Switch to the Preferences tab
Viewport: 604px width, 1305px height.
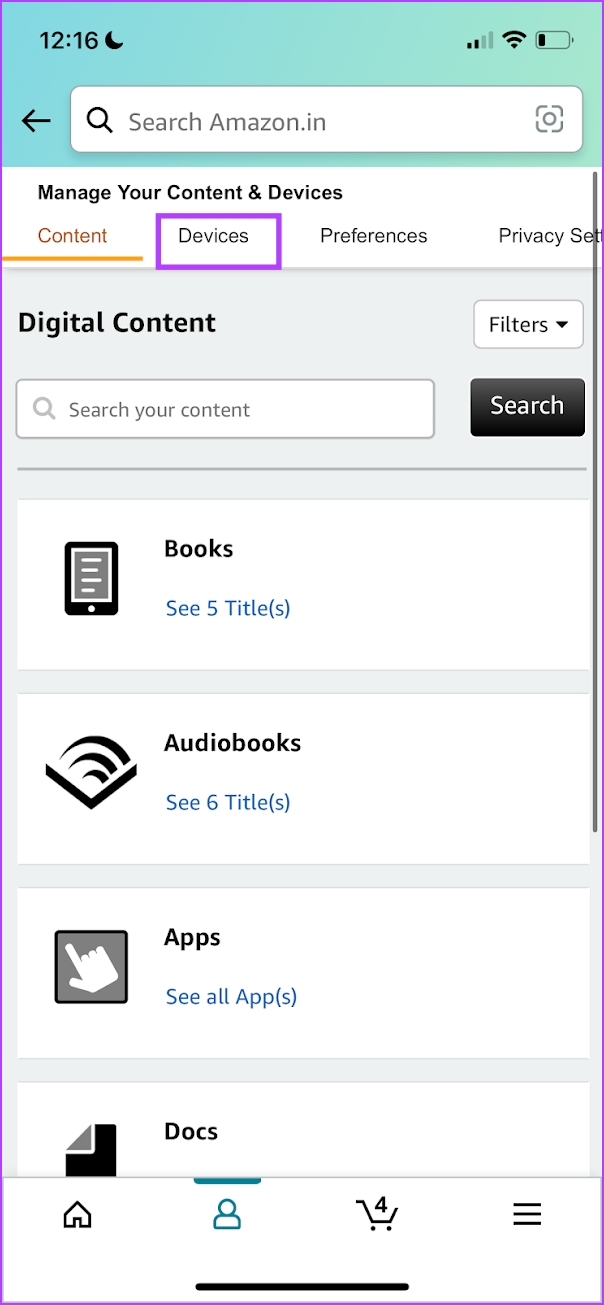point(373,236)
